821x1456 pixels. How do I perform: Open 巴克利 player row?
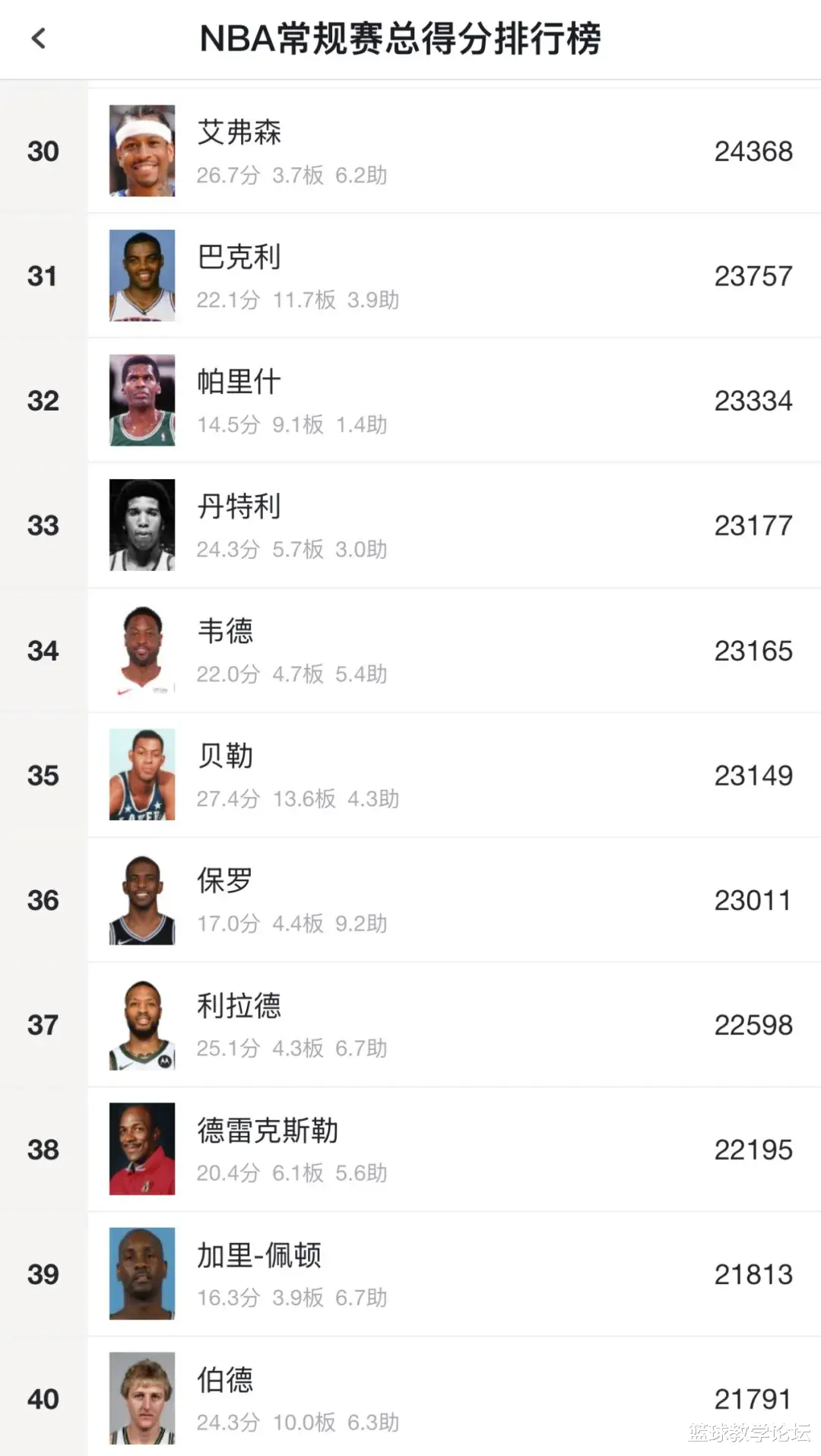point(410,275)
